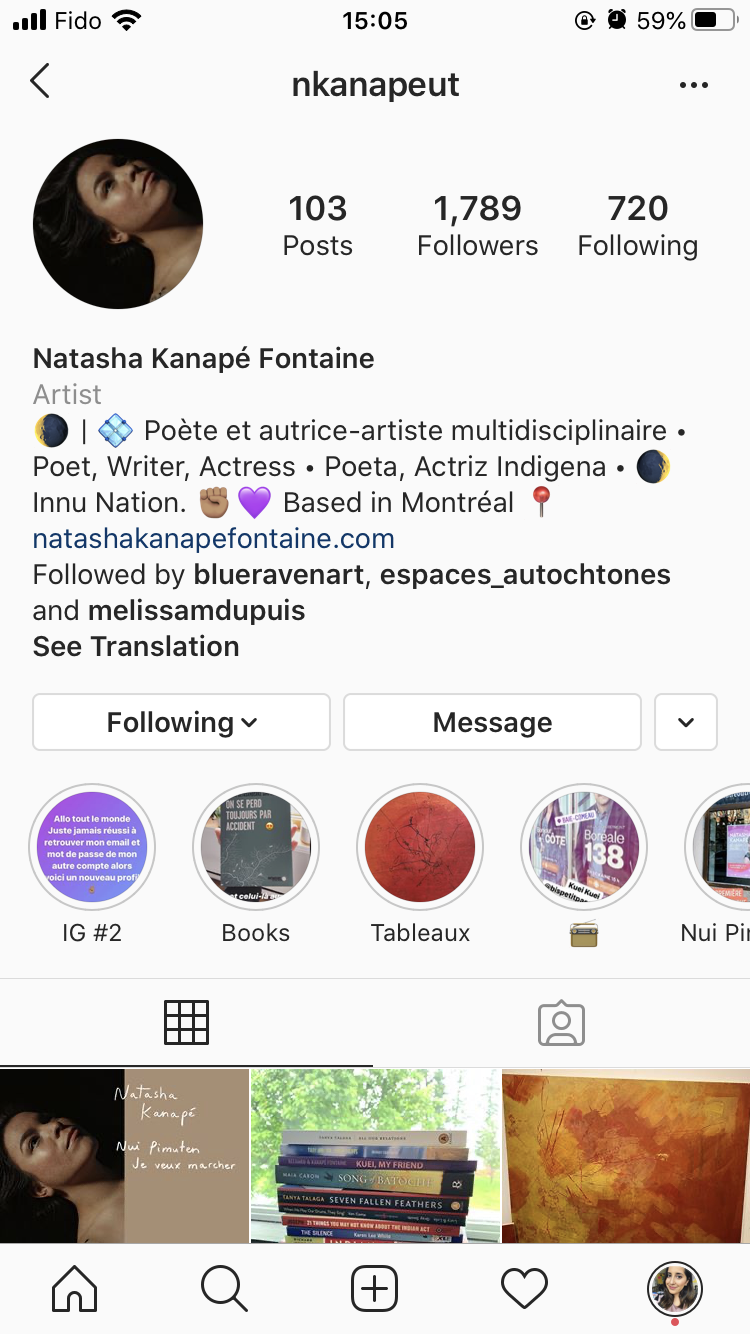Open the Activity heart tab
Viewport: 750px width, 1334px height.
524,1288
